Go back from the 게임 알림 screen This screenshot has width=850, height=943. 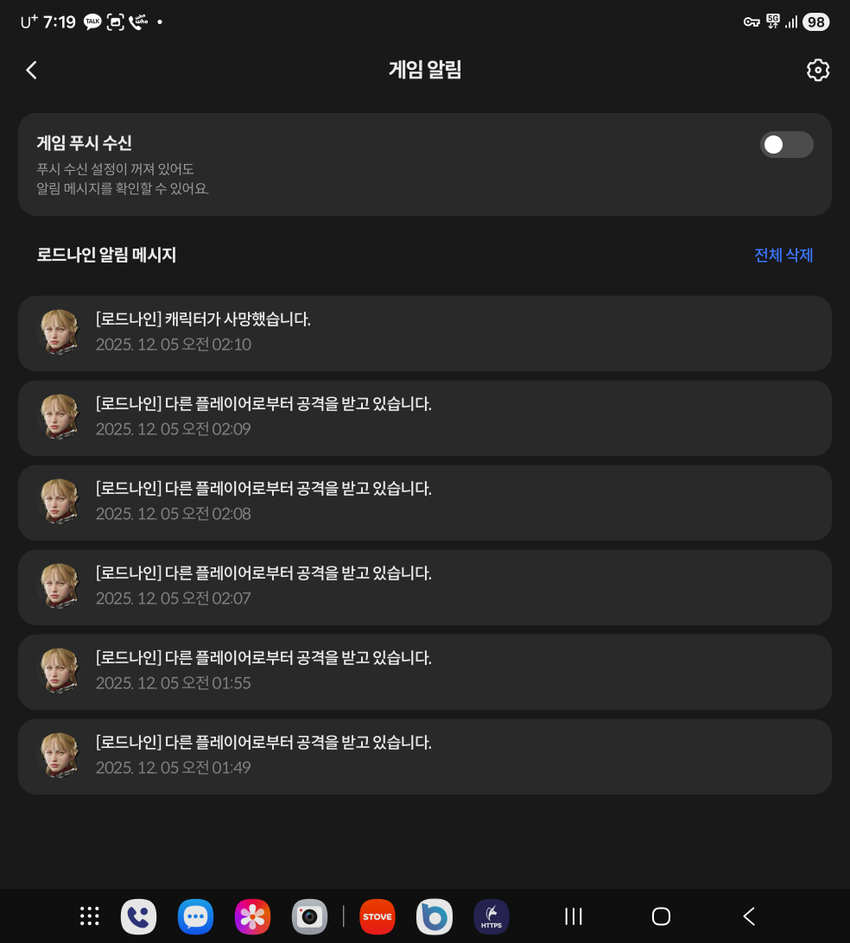point(31,70)
